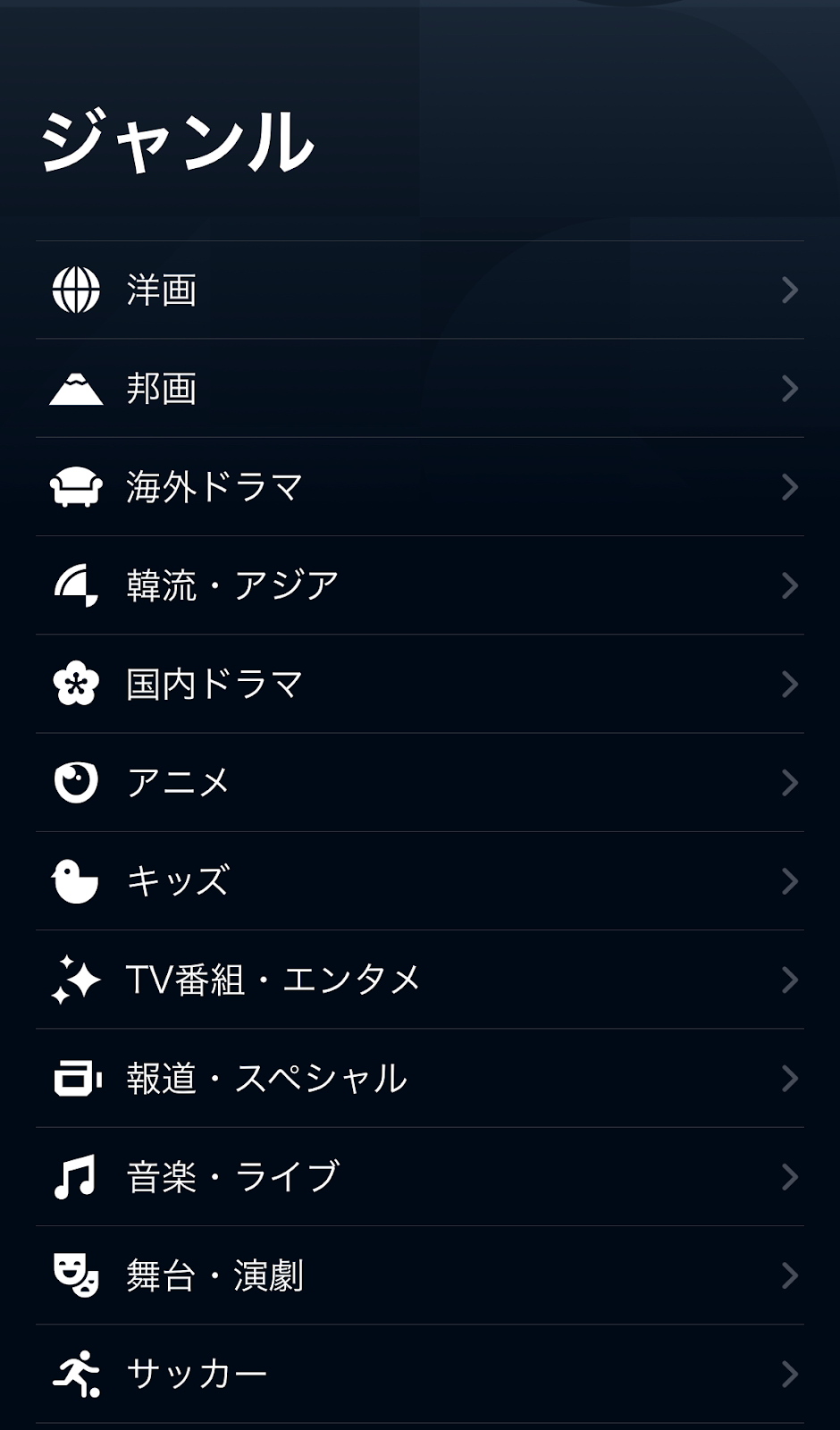Screen dimensions: 840x1430
Task: Open the アニメ genre
Action: click(x=420, y=783)
